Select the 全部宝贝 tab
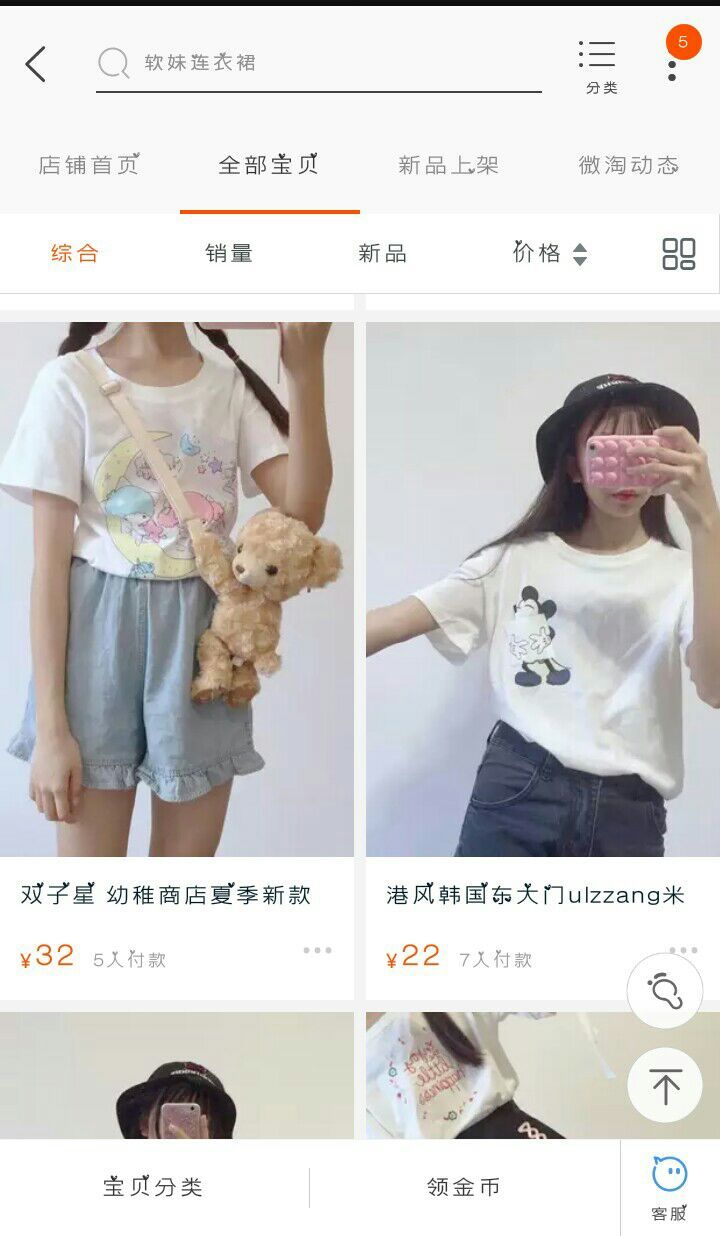The width and height of the screenshot is (720, 1236). pos(269,165)
